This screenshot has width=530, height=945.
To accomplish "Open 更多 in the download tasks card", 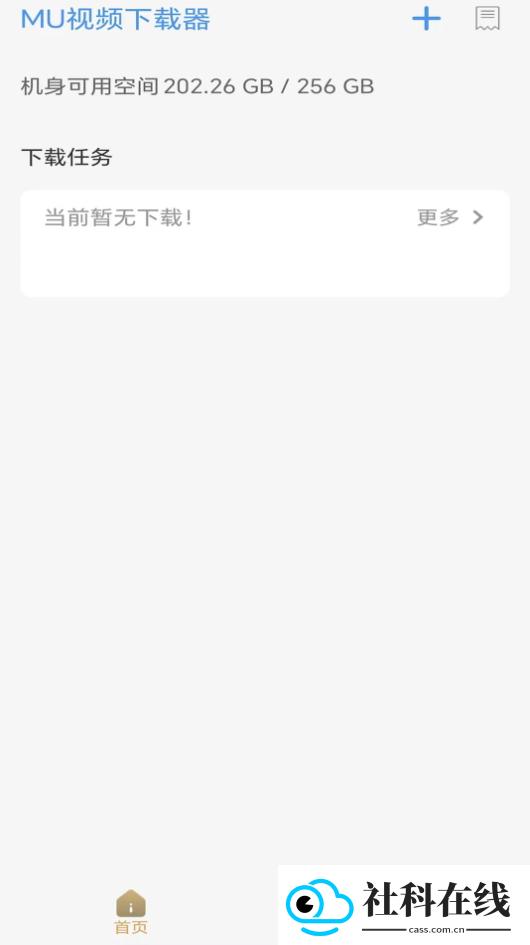I will [x=450, y=217].
